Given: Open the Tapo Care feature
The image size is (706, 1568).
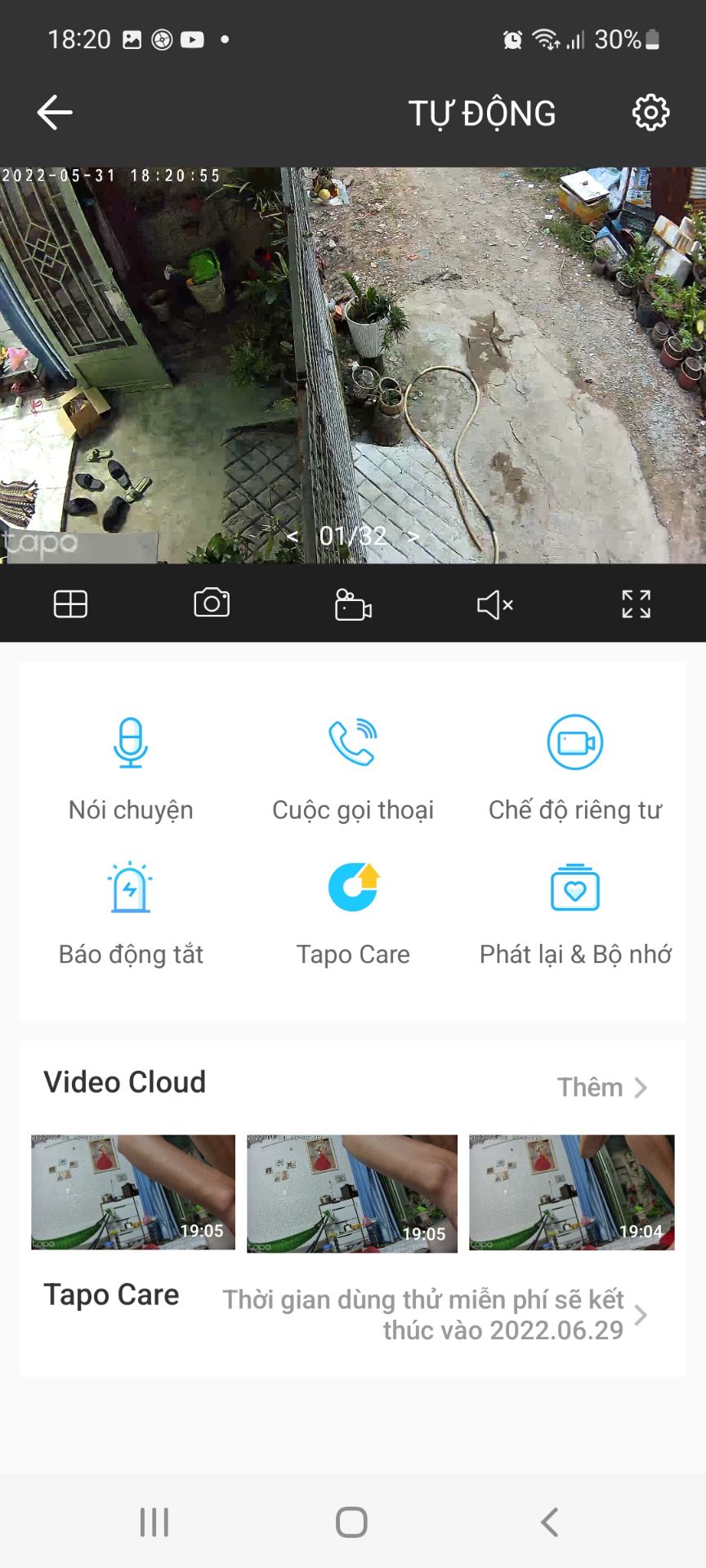Looking at the screenshot, I should point(352,888).
